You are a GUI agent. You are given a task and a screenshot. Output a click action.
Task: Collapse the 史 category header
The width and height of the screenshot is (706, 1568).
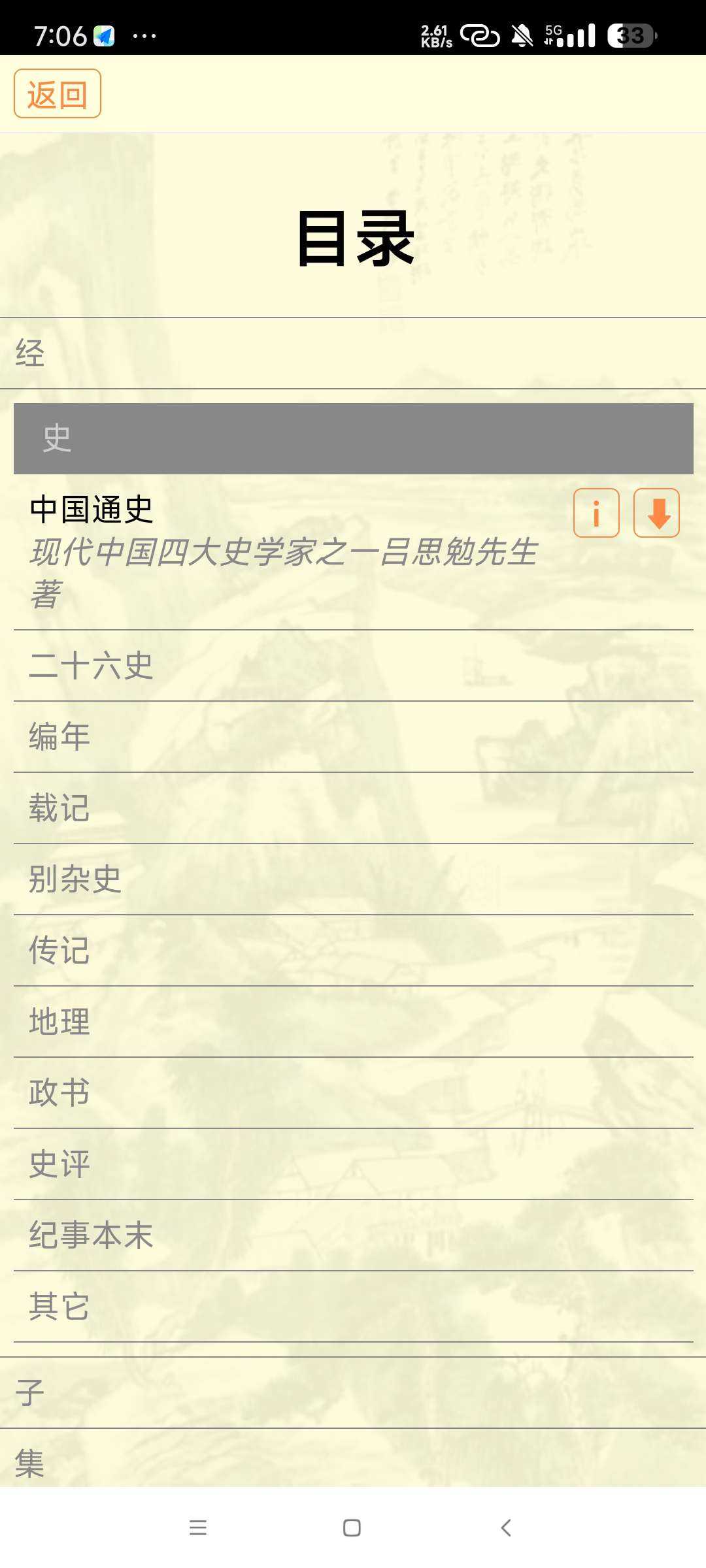click(x=353, y=438)
